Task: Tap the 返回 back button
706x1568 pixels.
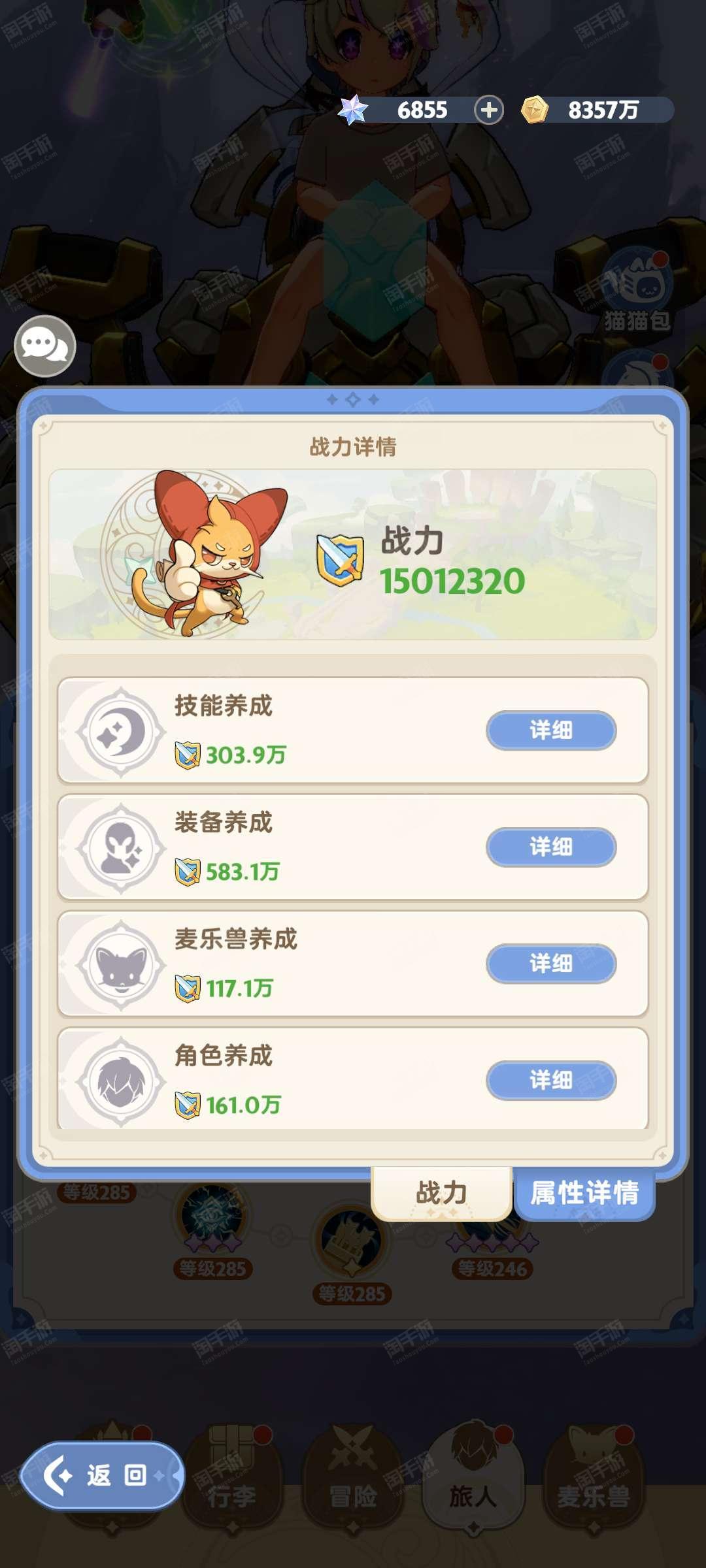Action: pyautogui.click(x=103, y=1475)
